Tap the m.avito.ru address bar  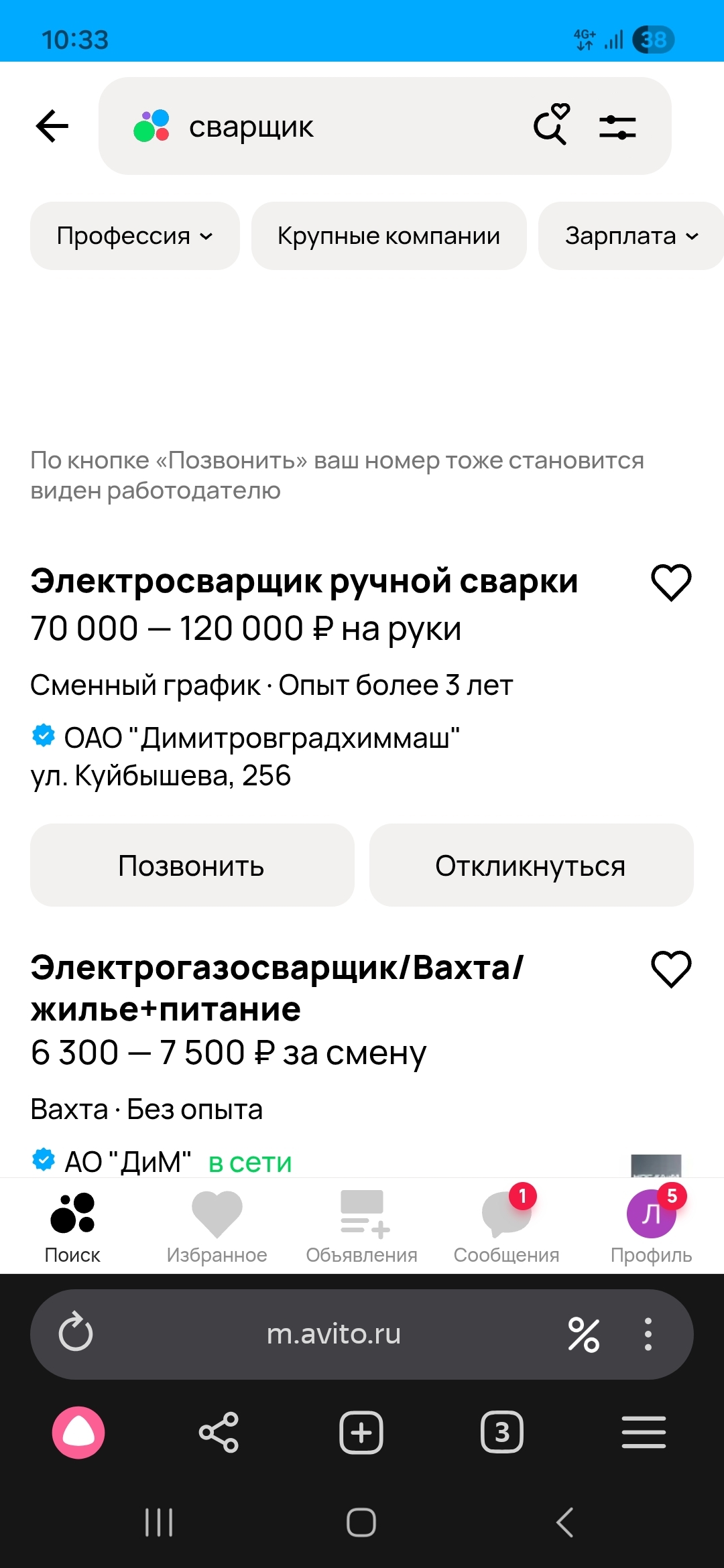334,1333
